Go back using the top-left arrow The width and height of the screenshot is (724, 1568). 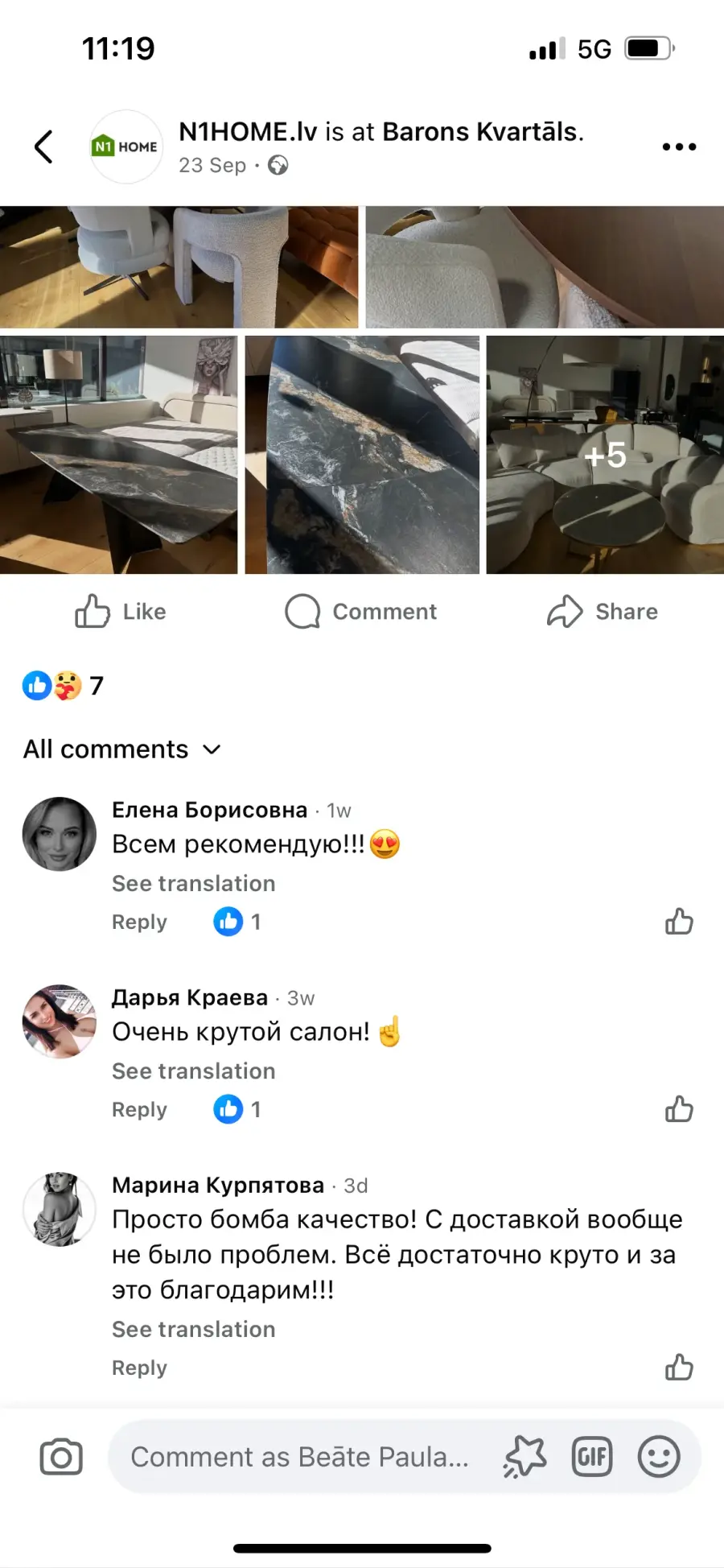coord(44,146)
